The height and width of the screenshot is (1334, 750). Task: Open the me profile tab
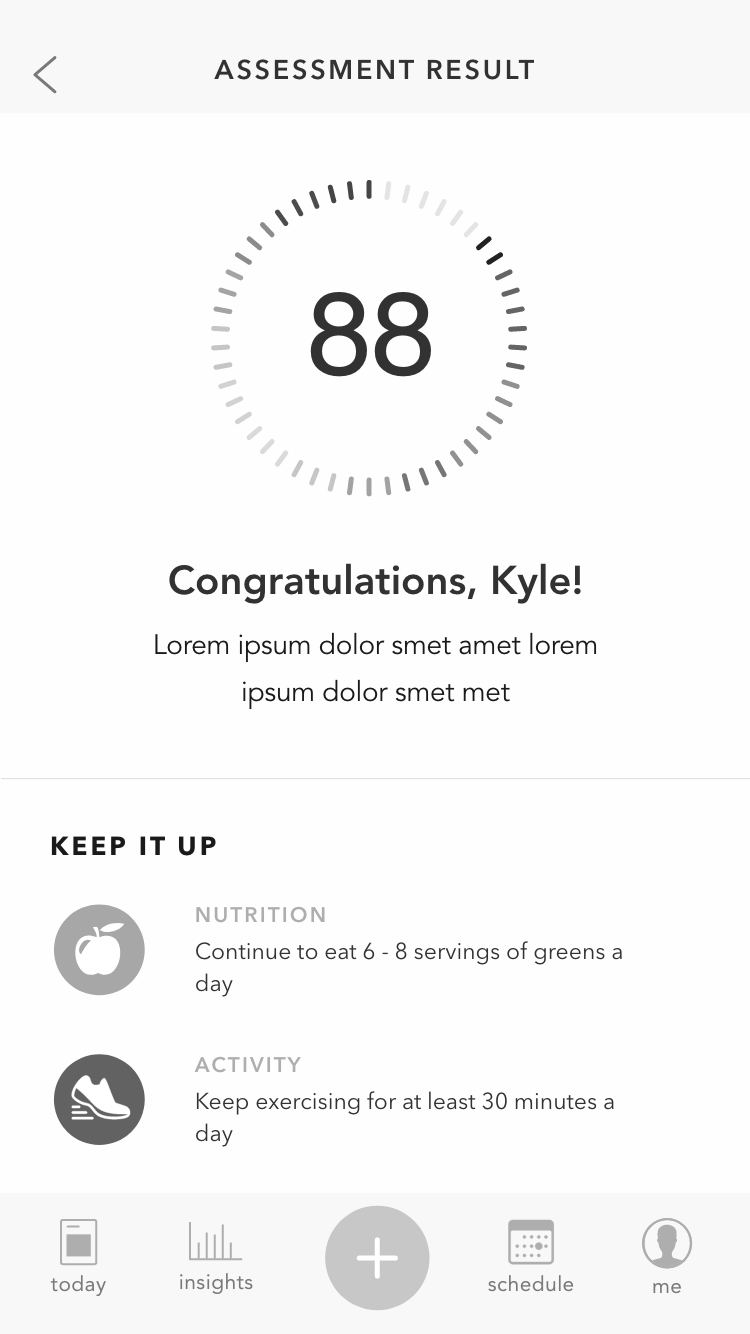pos(667,1256)
